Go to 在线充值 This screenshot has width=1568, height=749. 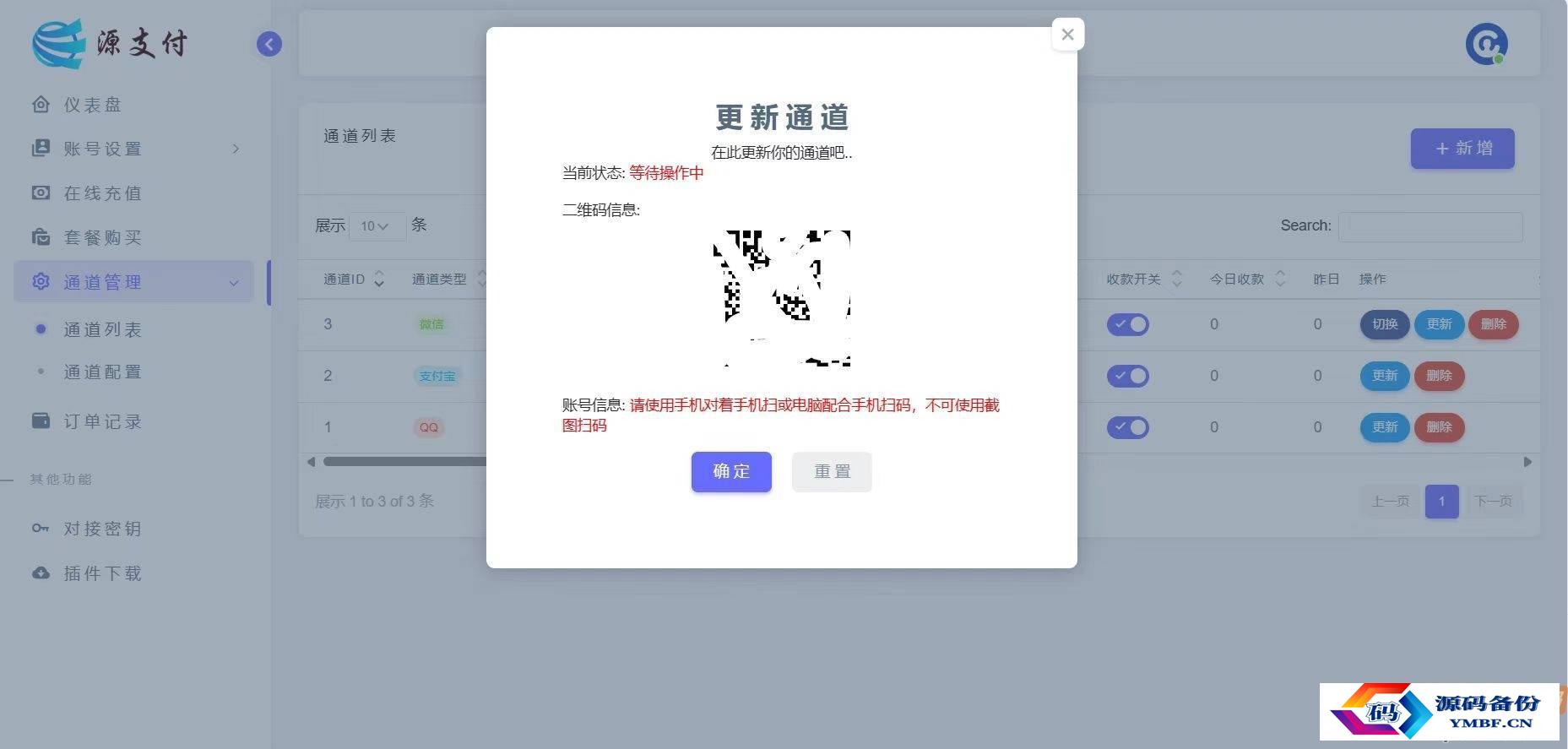tap(102, 193)
